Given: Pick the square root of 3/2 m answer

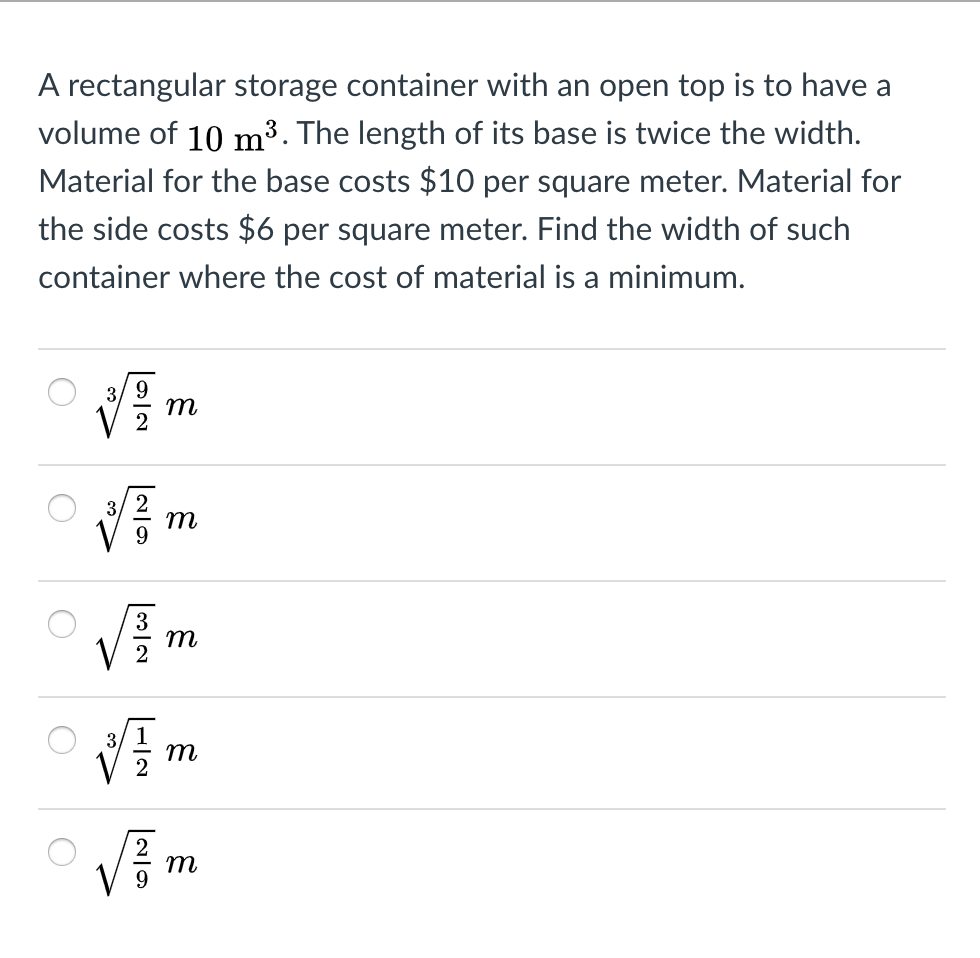Looking at the screenshot, I should pyautogui.click(x=62, y=624).
